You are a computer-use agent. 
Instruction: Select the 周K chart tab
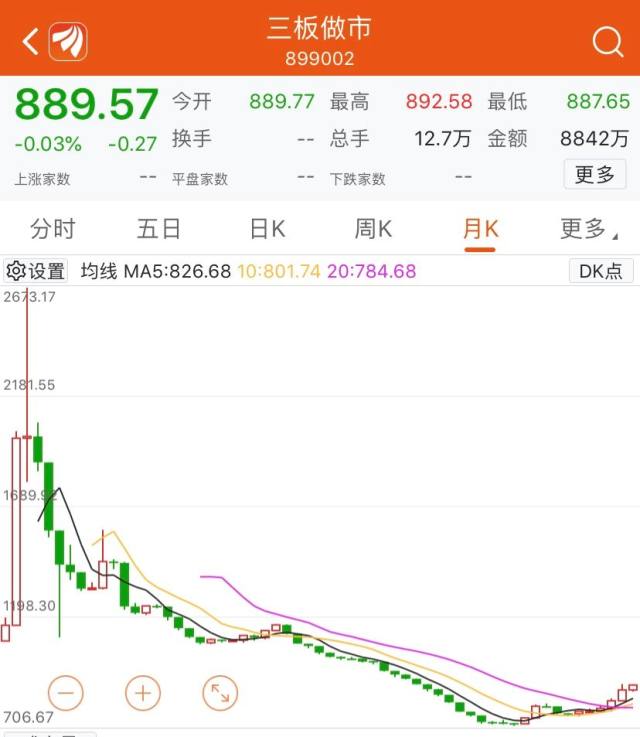(373, 228)
